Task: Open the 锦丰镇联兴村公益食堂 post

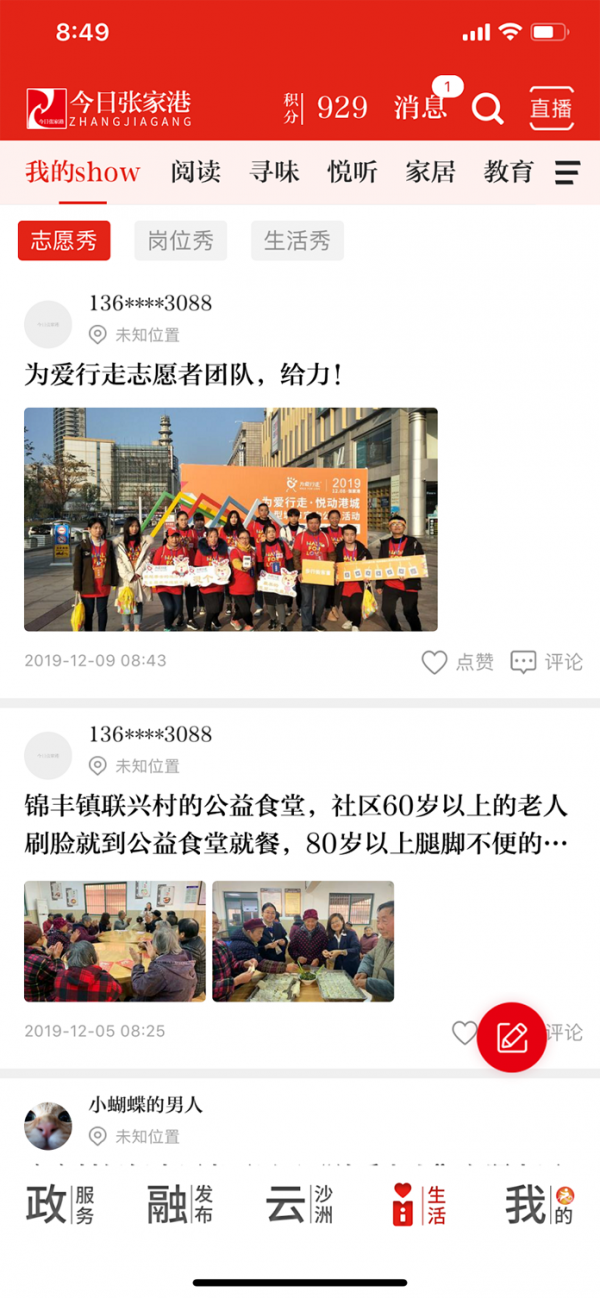Action: (296, 824)
